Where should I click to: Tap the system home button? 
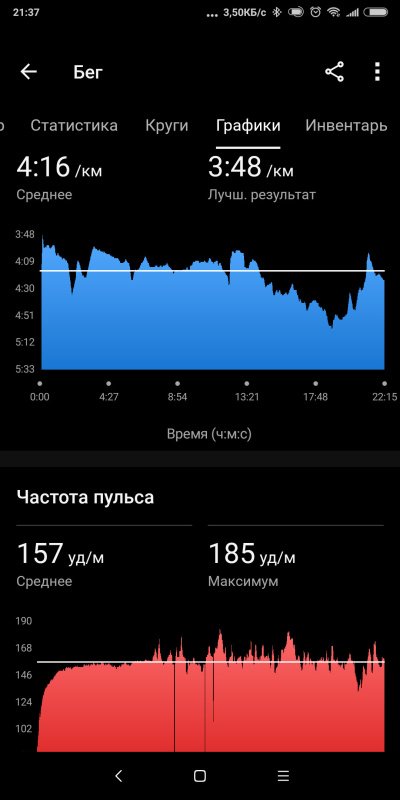pos(200,776)
